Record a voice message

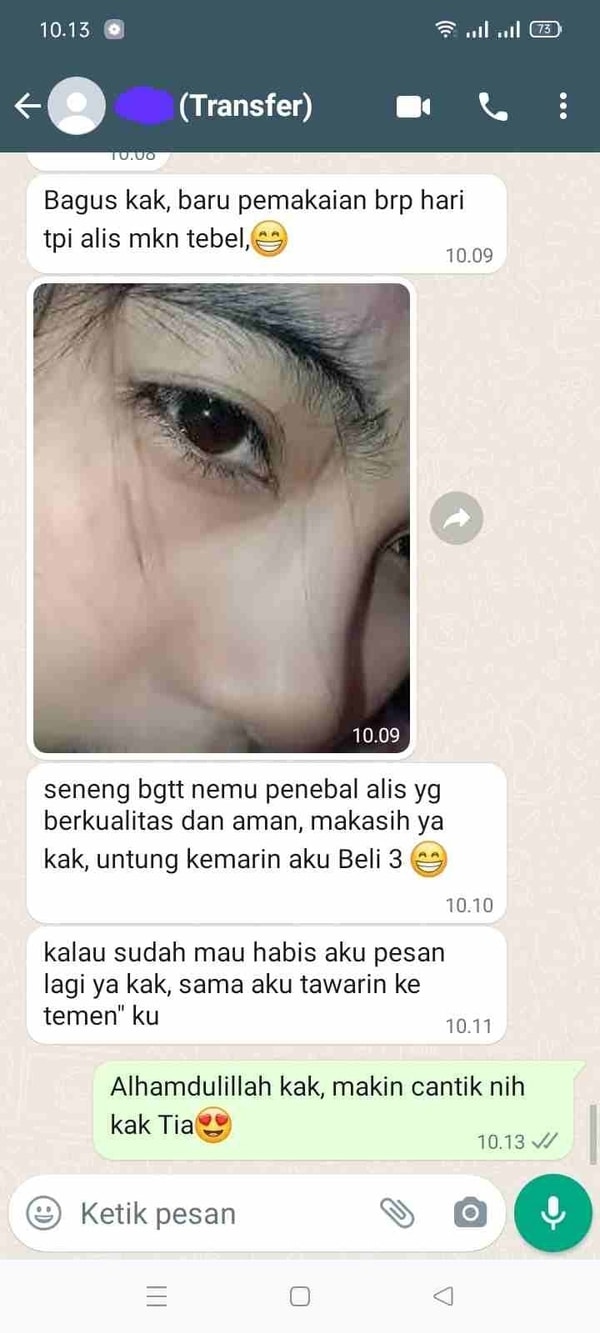click(x=552, y=1213)
